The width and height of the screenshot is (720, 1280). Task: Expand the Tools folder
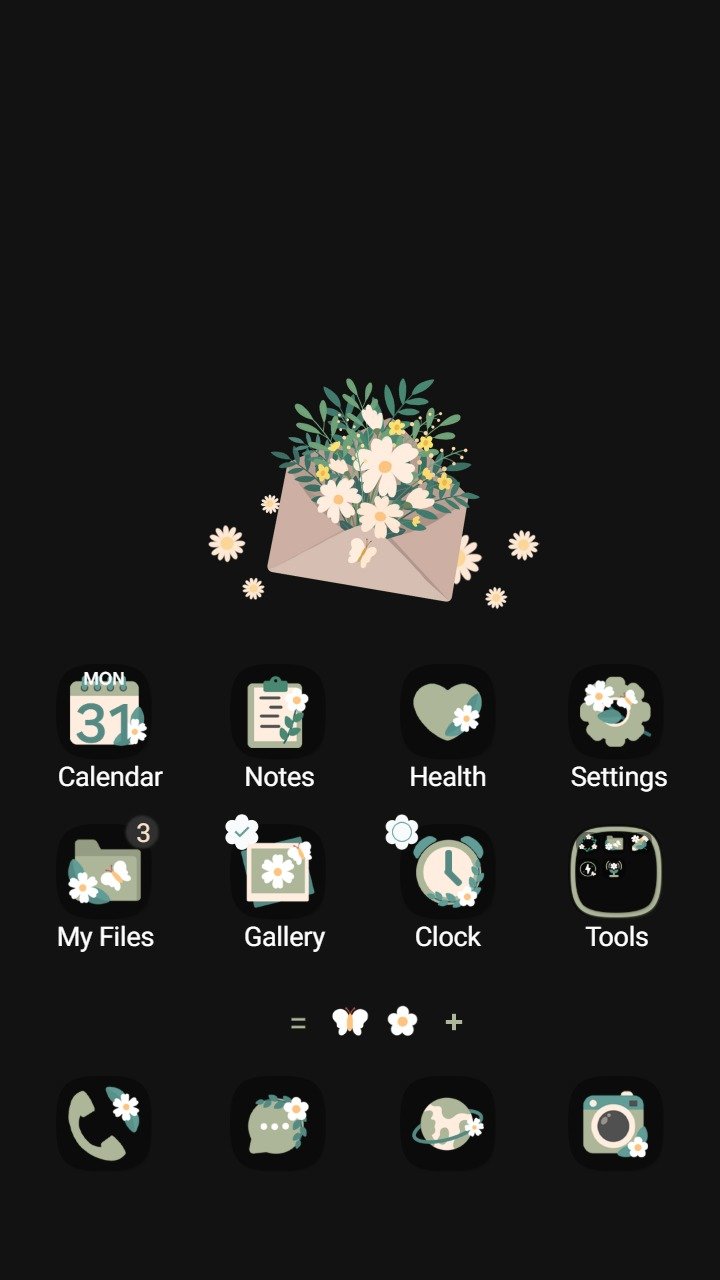[x=616, y=872]
